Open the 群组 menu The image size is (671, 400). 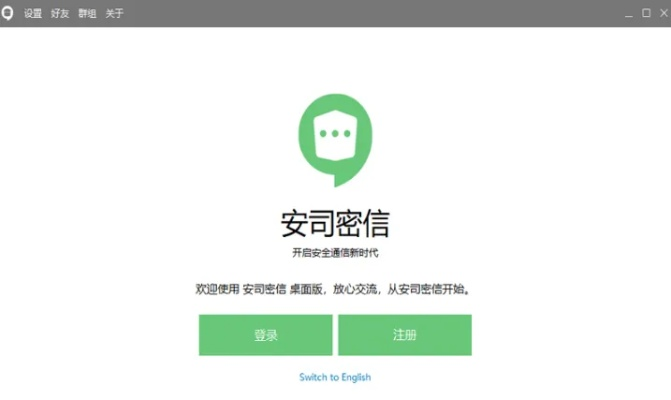pyautogui.click(x=87, y=13)
